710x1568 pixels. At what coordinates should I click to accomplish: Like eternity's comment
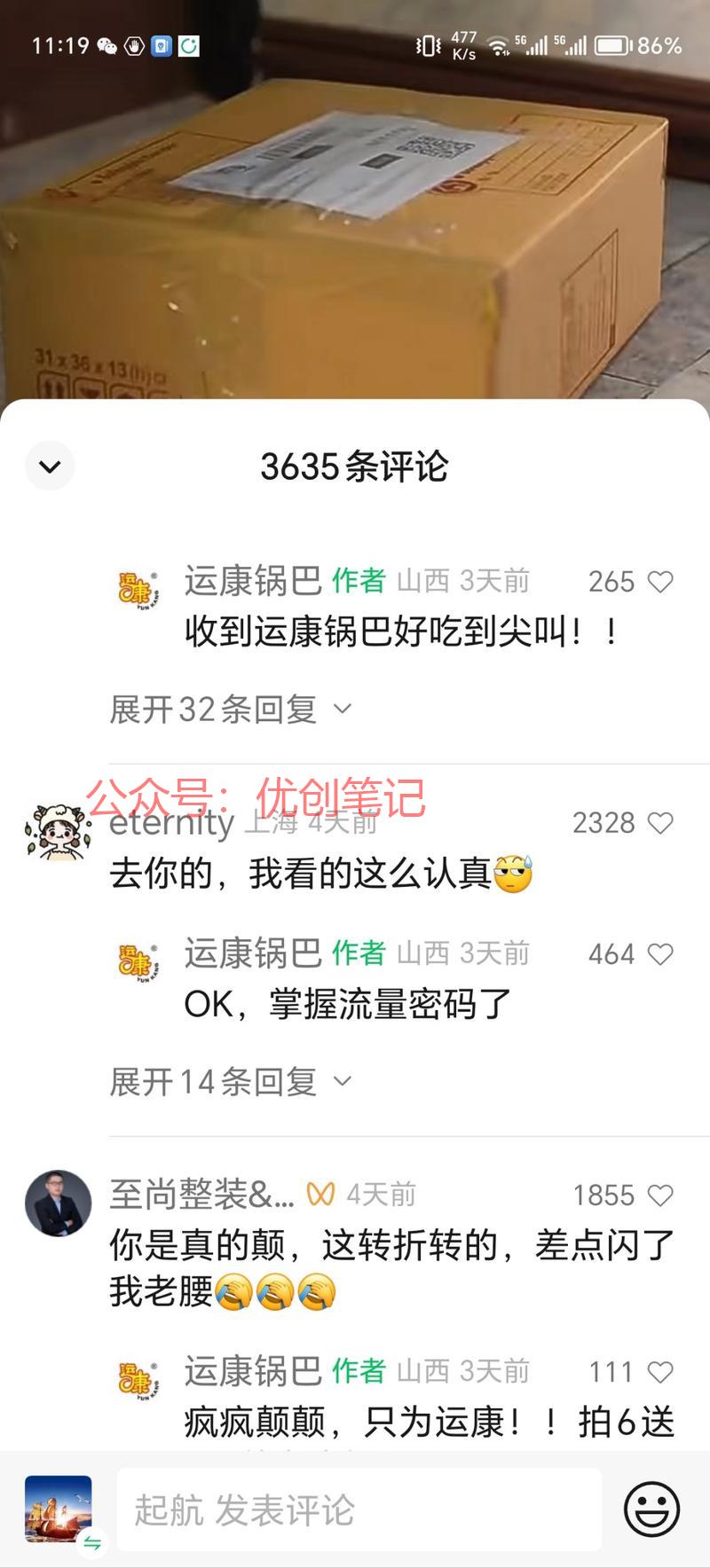(660, 823)
